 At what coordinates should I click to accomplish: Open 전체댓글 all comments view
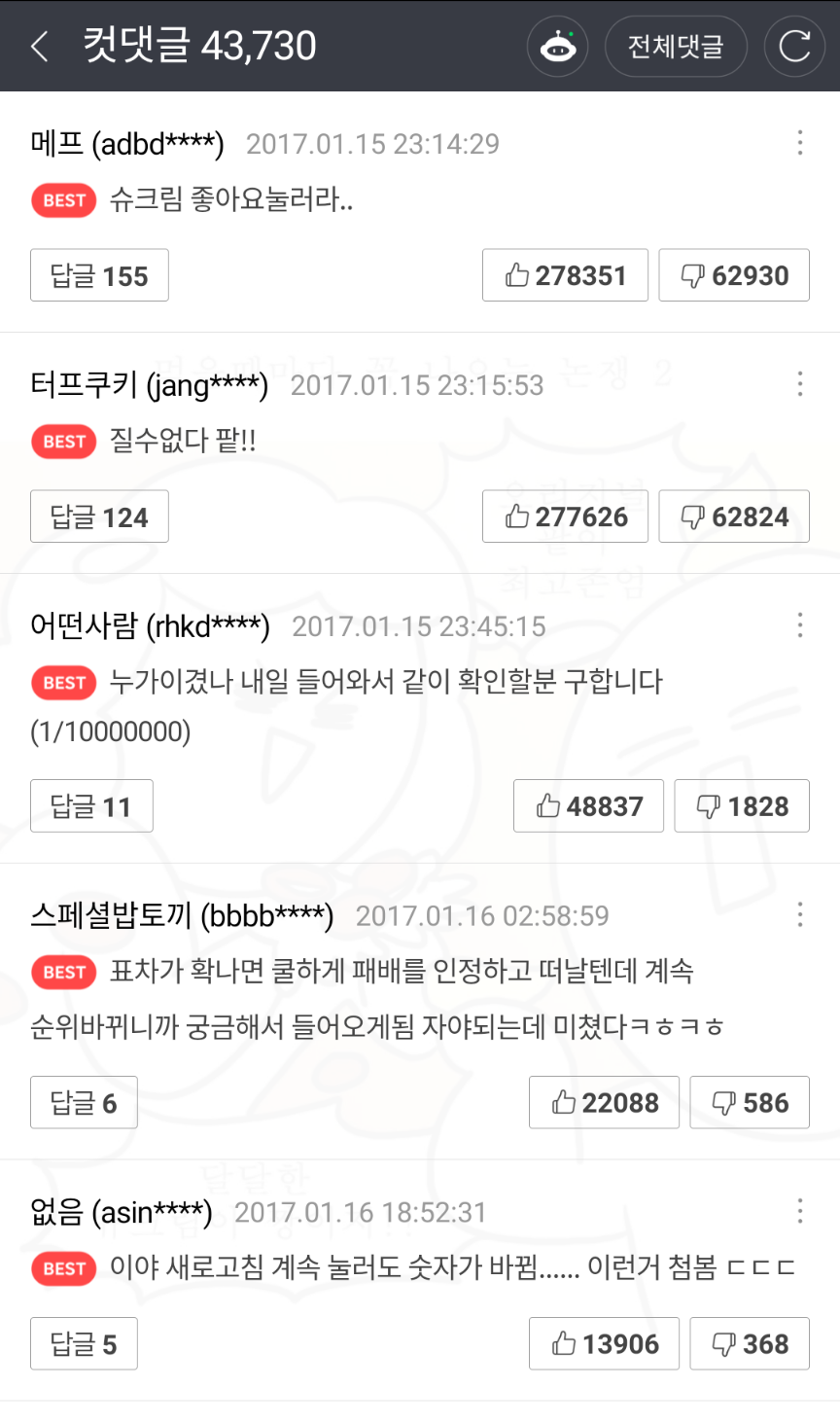tap(676, 46)
